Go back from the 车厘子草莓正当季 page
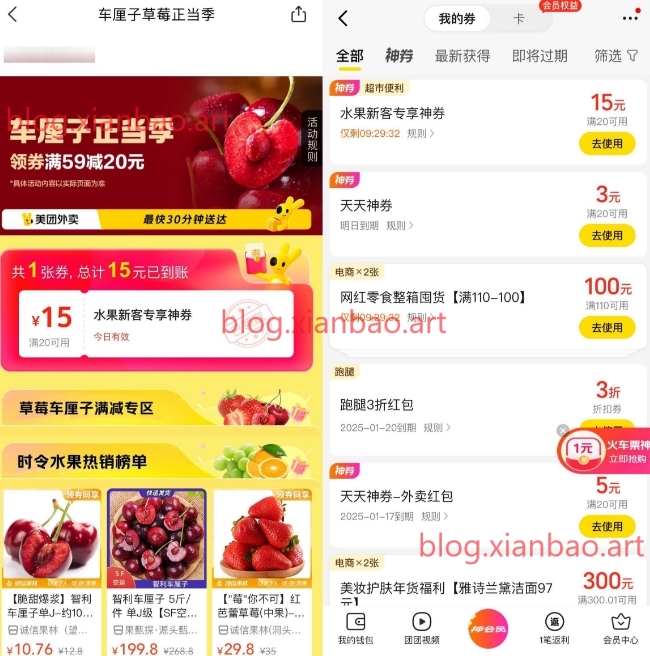Image resolution: width=650 pixels, height=656 pixels. (13, 15)
